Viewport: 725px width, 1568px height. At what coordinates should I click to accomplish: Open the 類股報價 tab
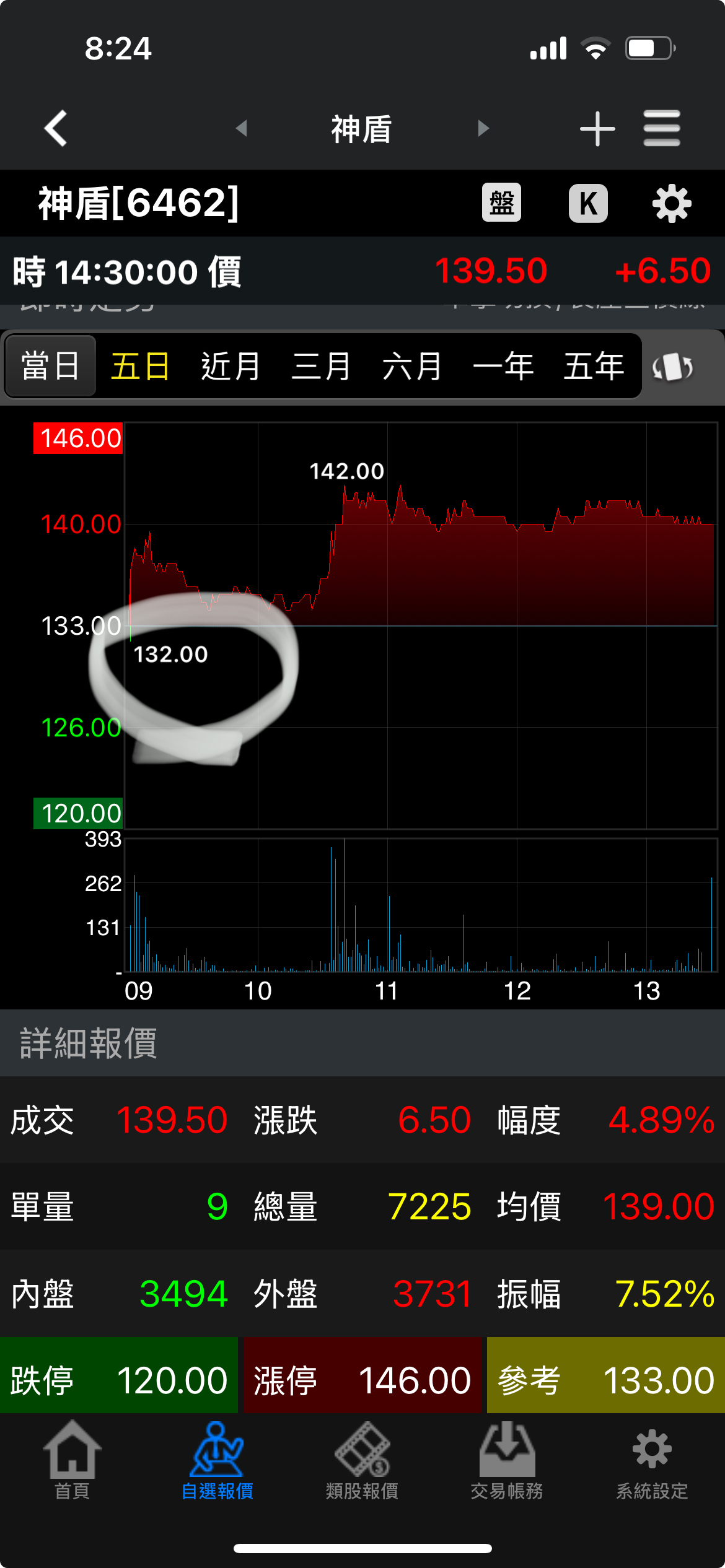362,1460
